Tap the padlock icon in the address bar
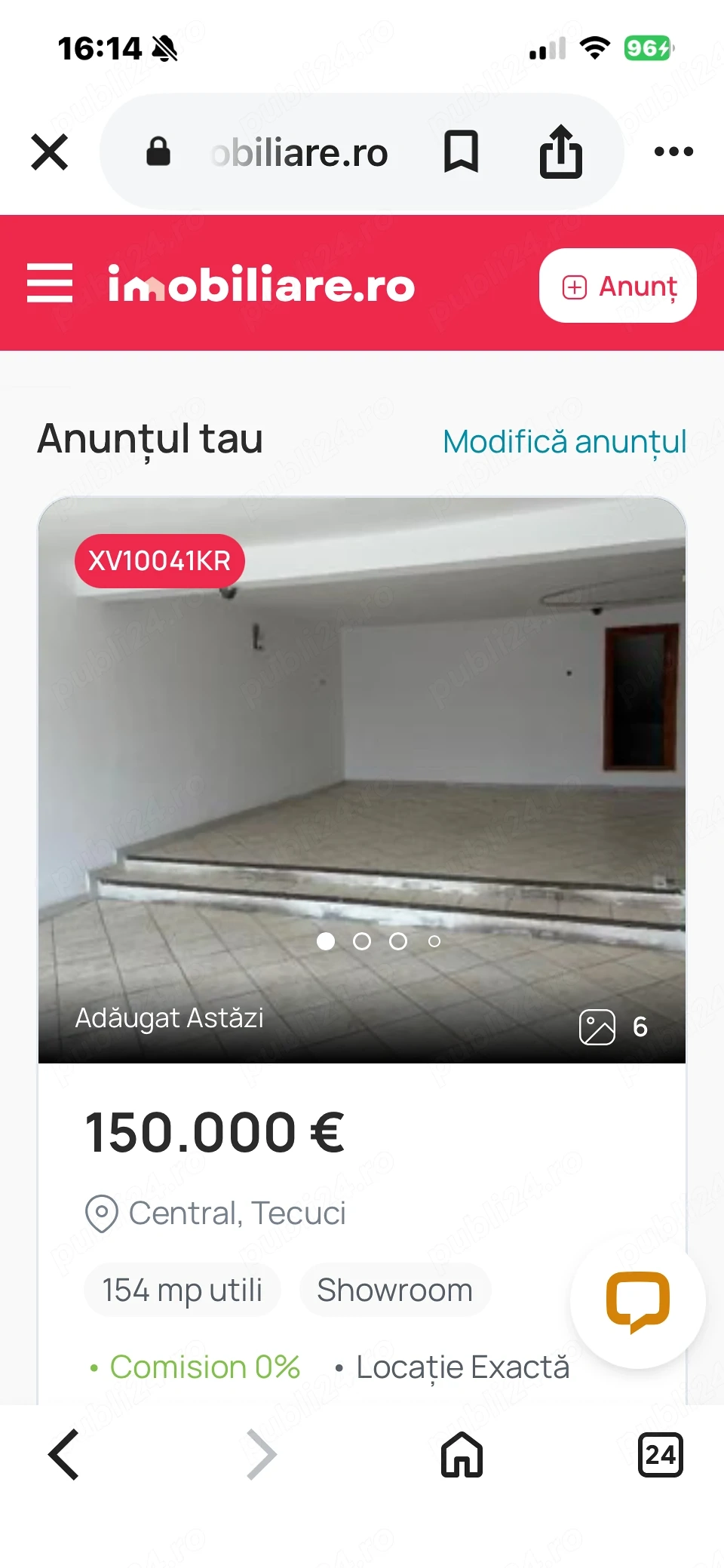This screenshot has width=724, height=1568. 159,151
